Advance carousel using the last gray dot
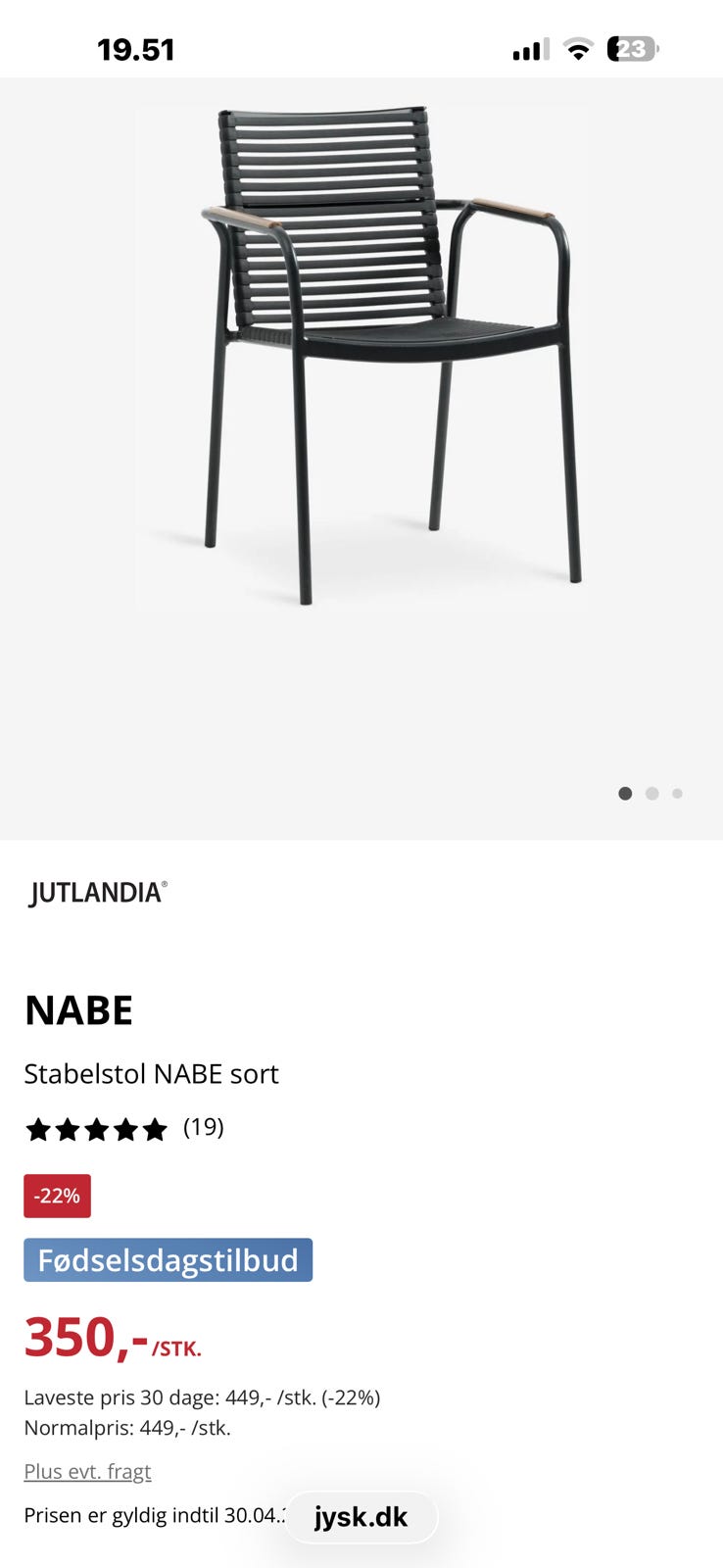Viewport: 723px width, 1568px height. 677,793
